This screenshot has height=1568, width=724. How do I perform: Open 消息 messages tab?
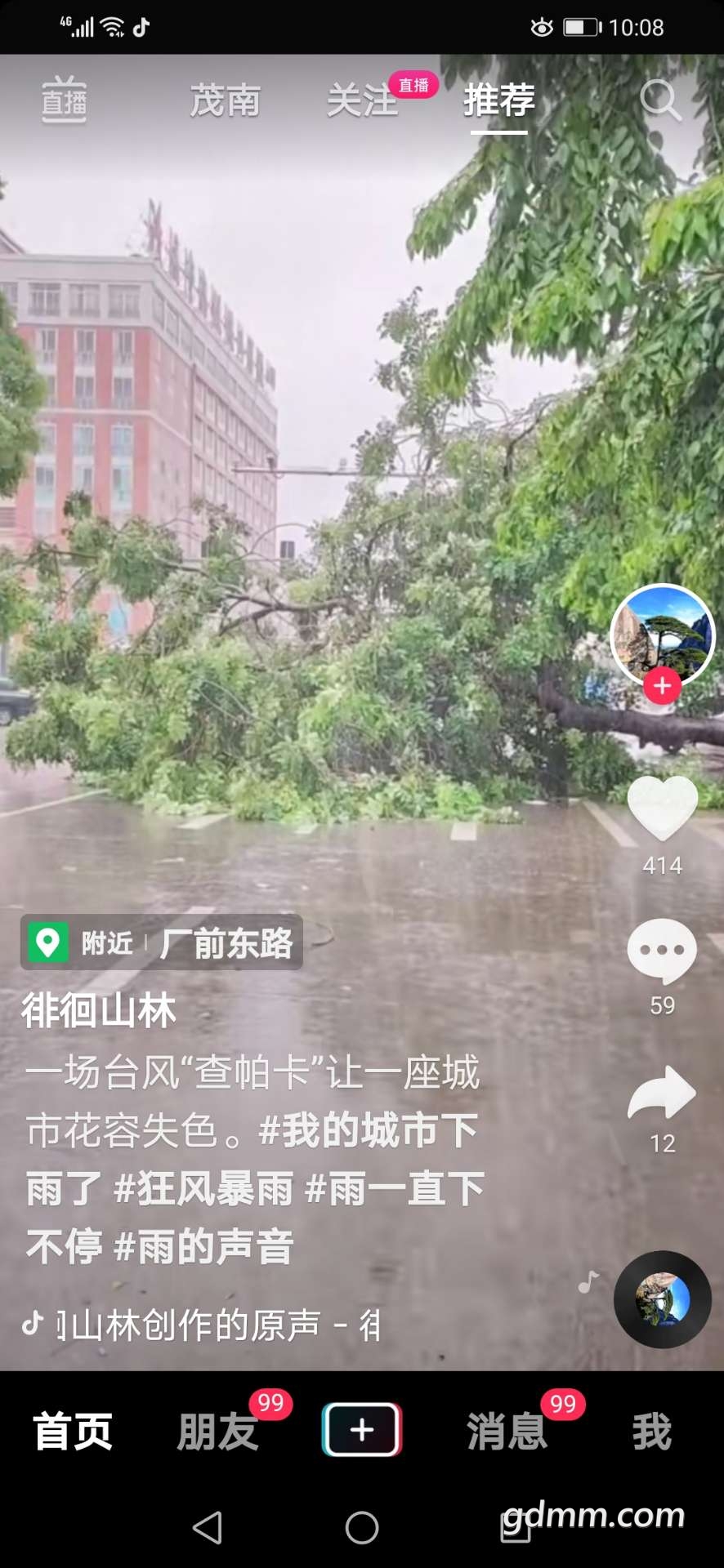507,1432
